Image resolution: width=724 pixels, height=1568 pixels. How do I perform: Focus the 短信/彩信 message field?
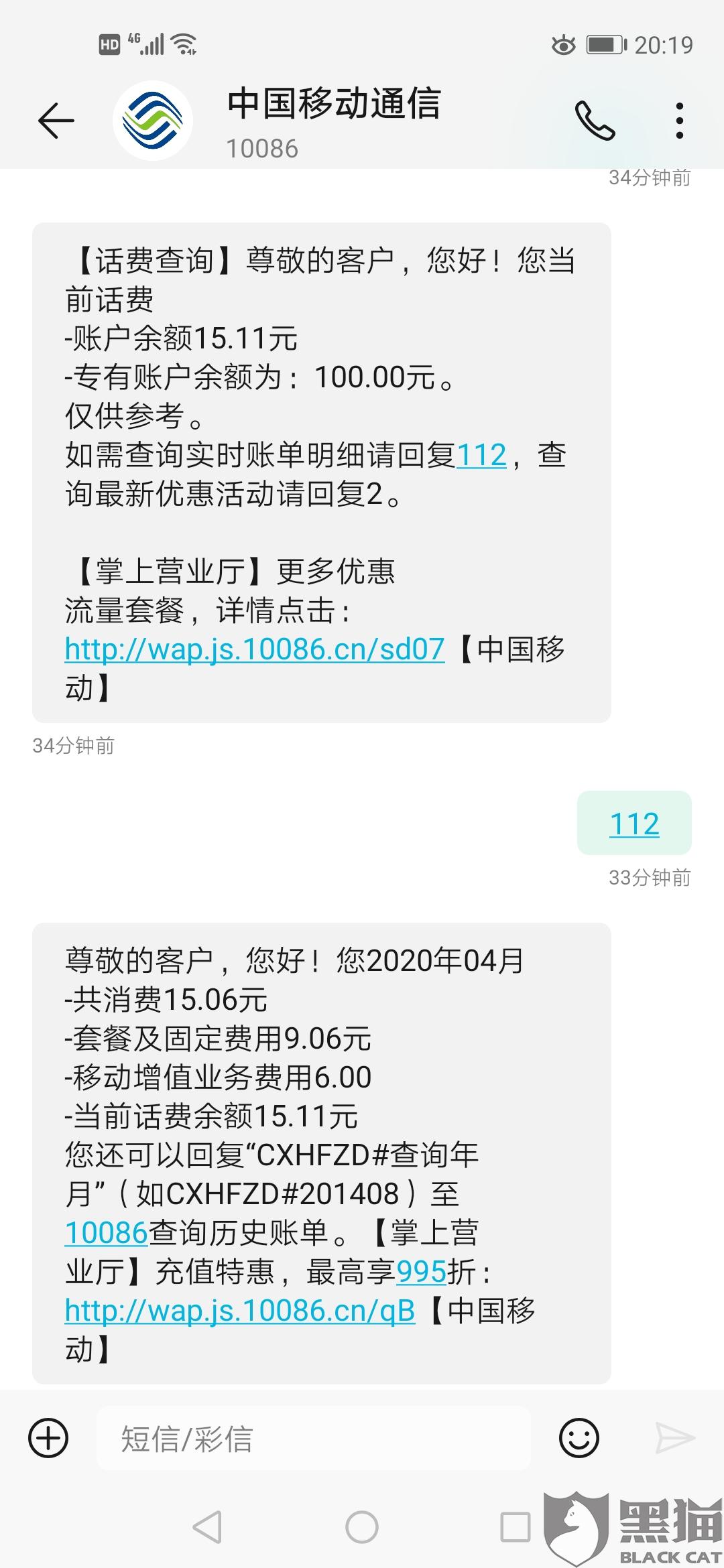[314, 1439]
